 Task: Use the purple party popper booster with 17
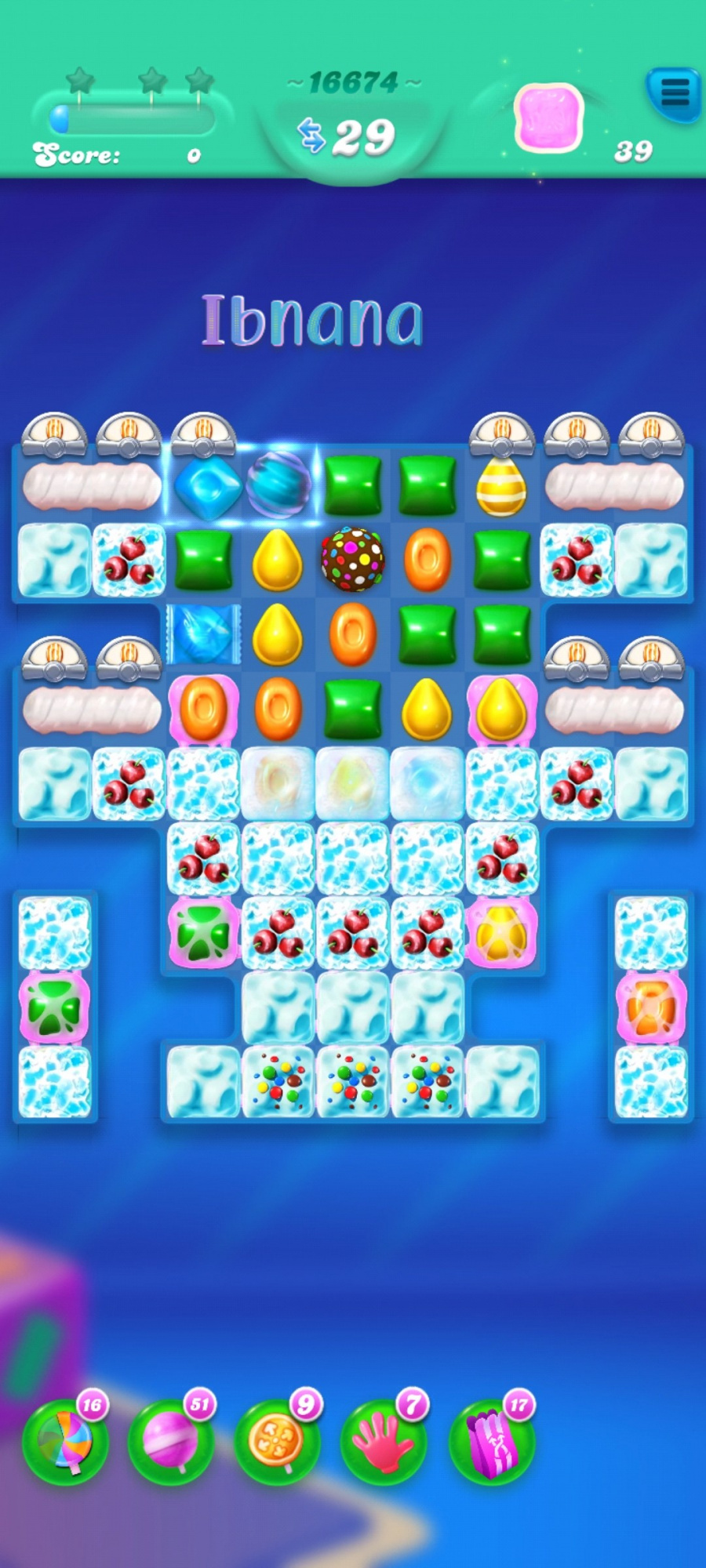point(491,1441)
